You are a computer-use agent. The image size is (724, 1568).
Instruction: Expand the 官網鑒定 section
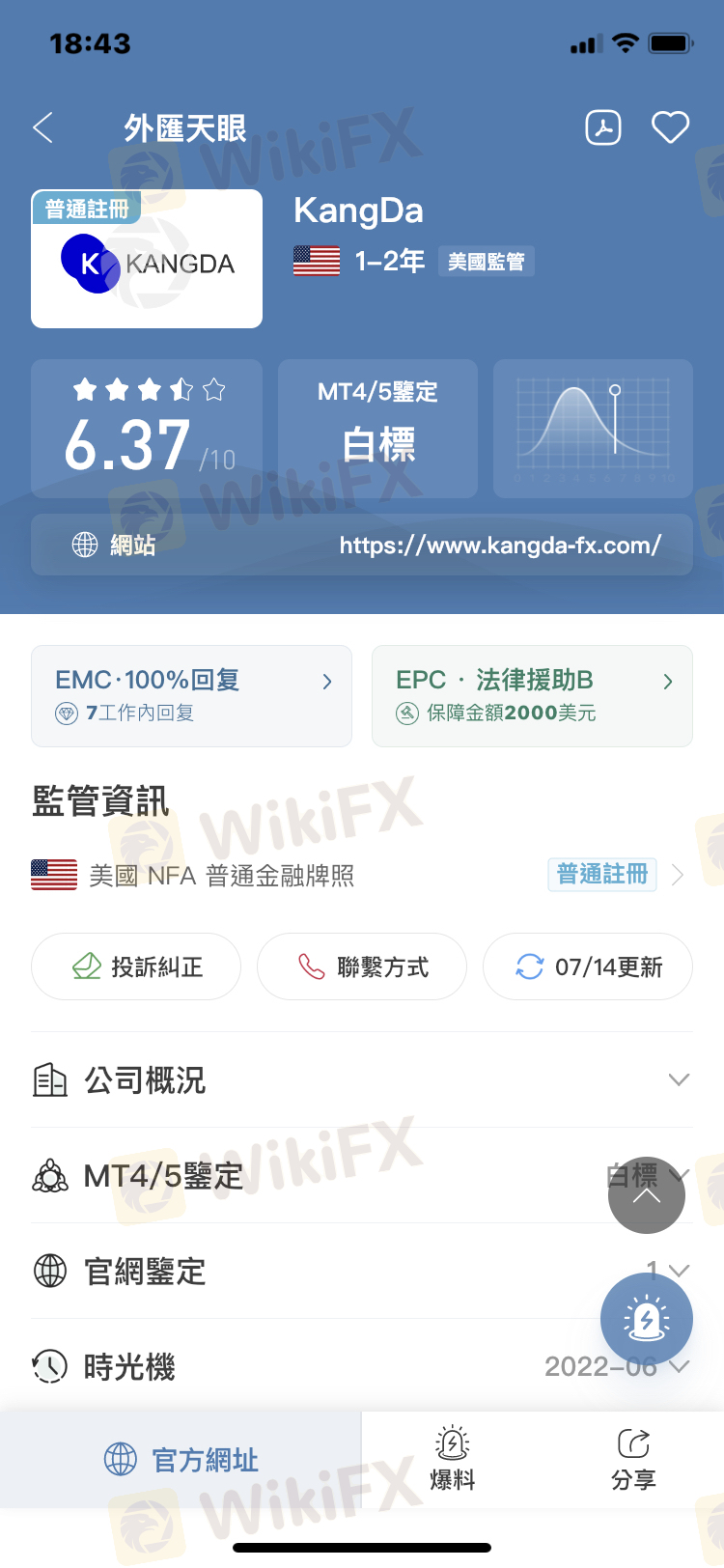coord(362,1271)
